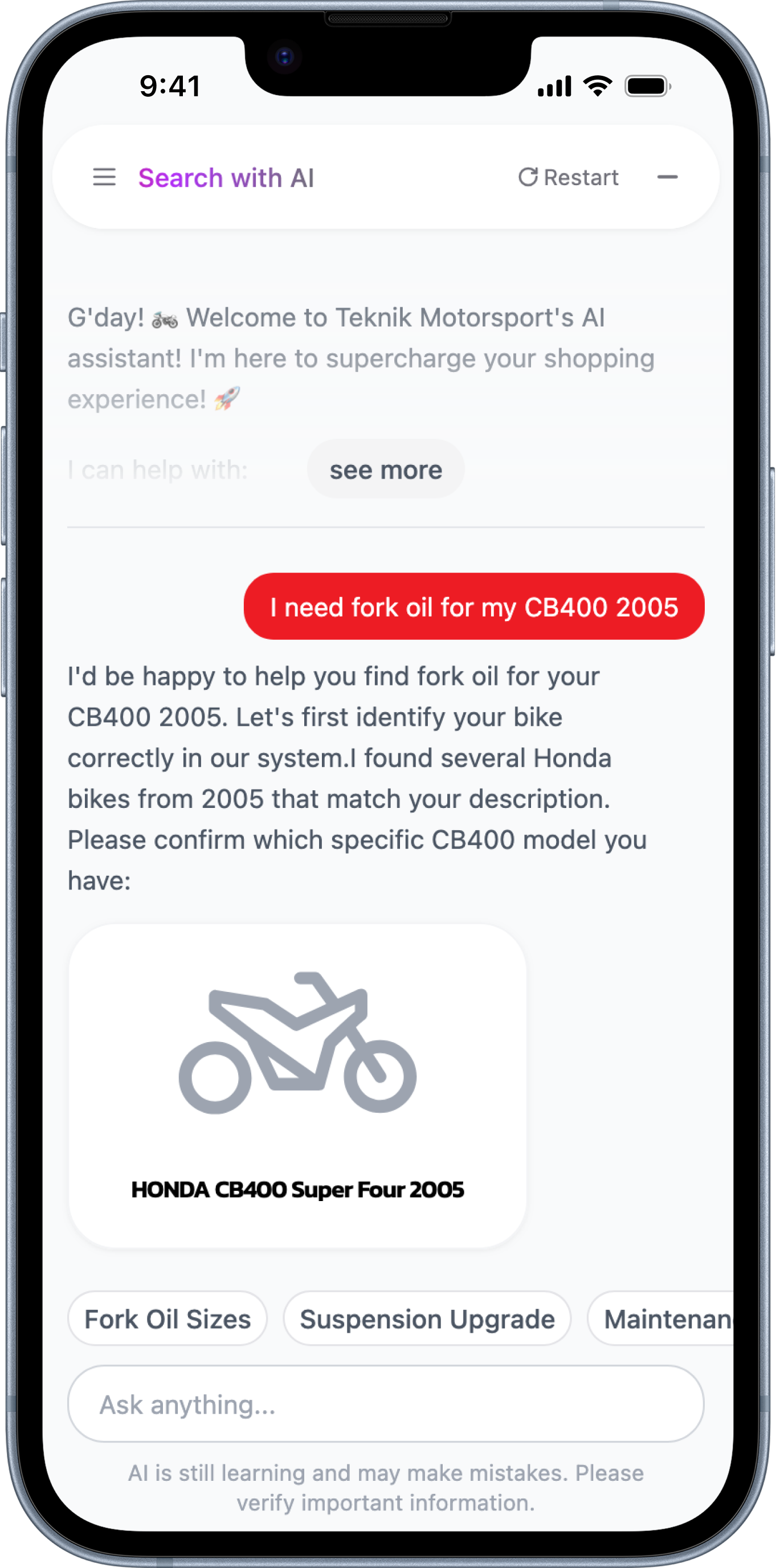776x1568 pixels.
Task: Expand the welcome message with see more
Action: [385, 470]
